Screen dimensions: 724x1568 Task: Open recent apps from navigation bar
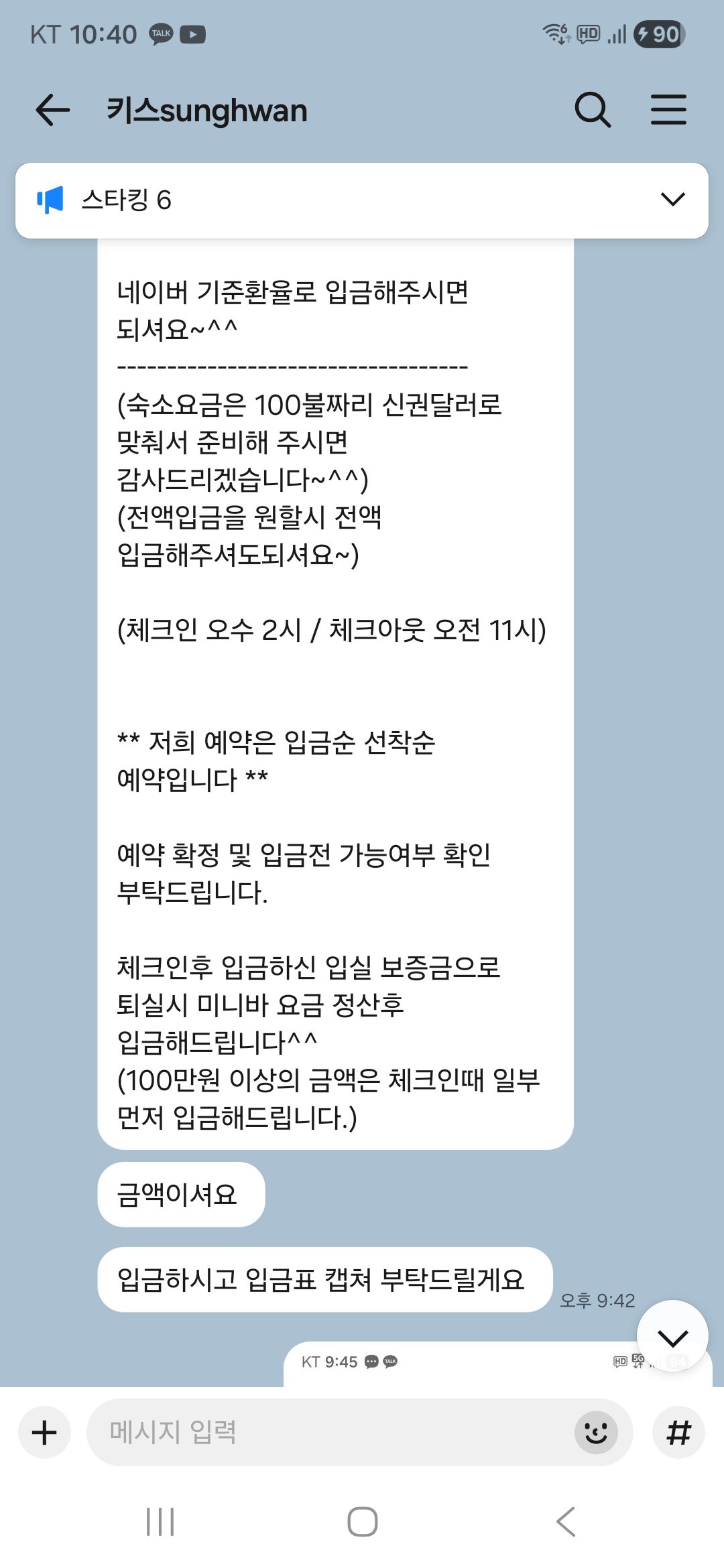click(x=160, y=1522)
